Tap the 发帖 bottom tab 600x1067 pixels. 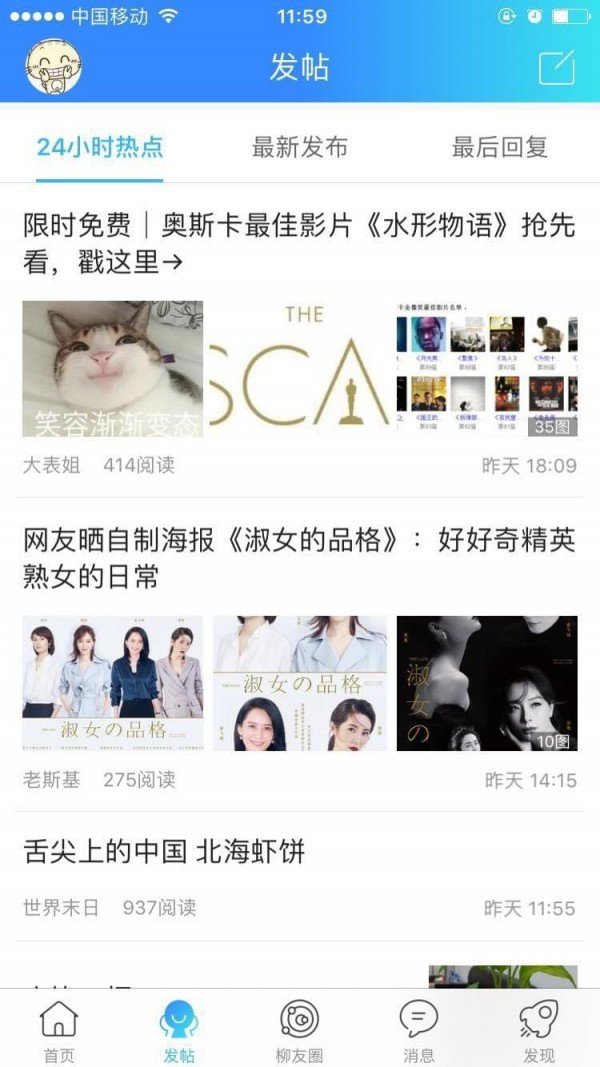click(179, 1030)
